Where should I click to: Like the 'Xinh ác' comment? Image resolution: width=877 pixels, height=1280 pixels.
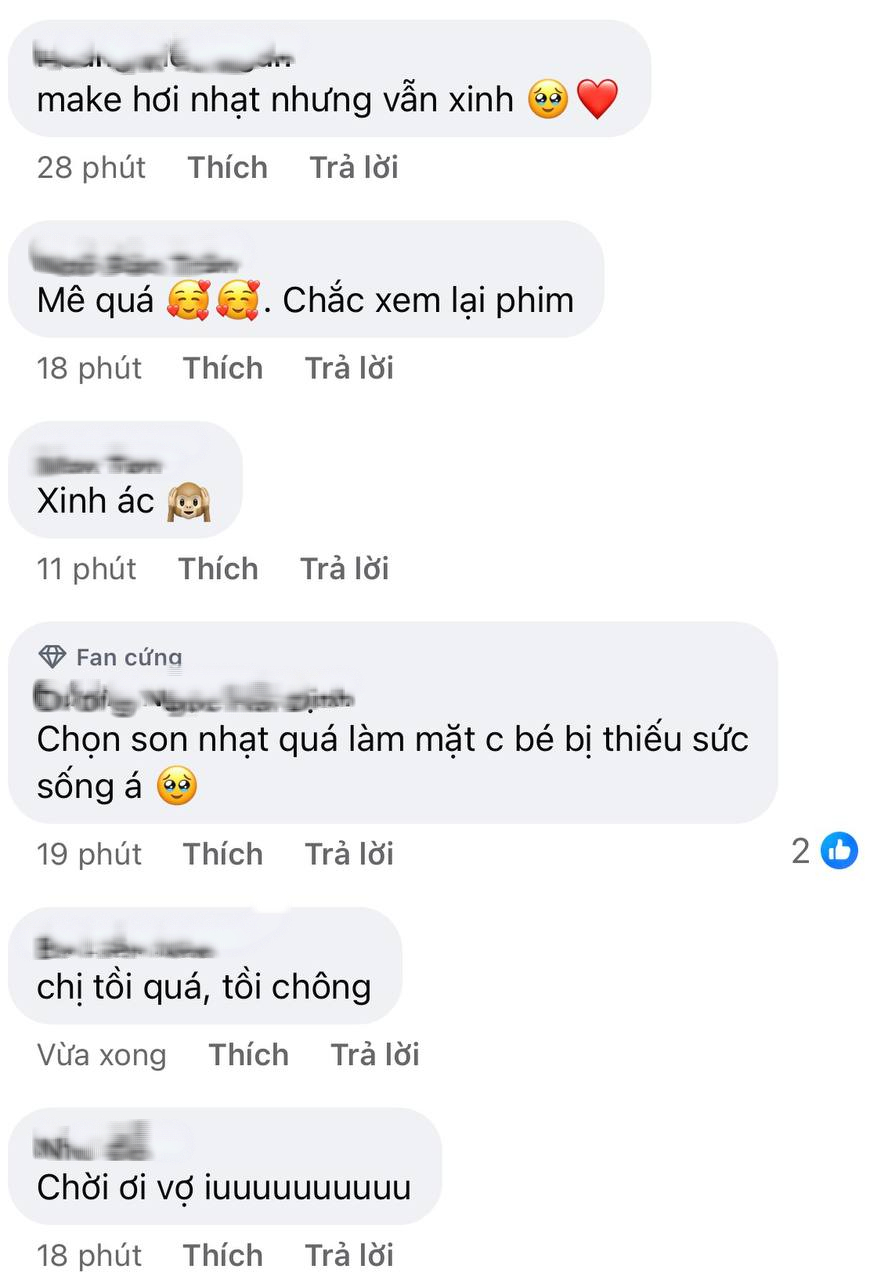(218, 569)
